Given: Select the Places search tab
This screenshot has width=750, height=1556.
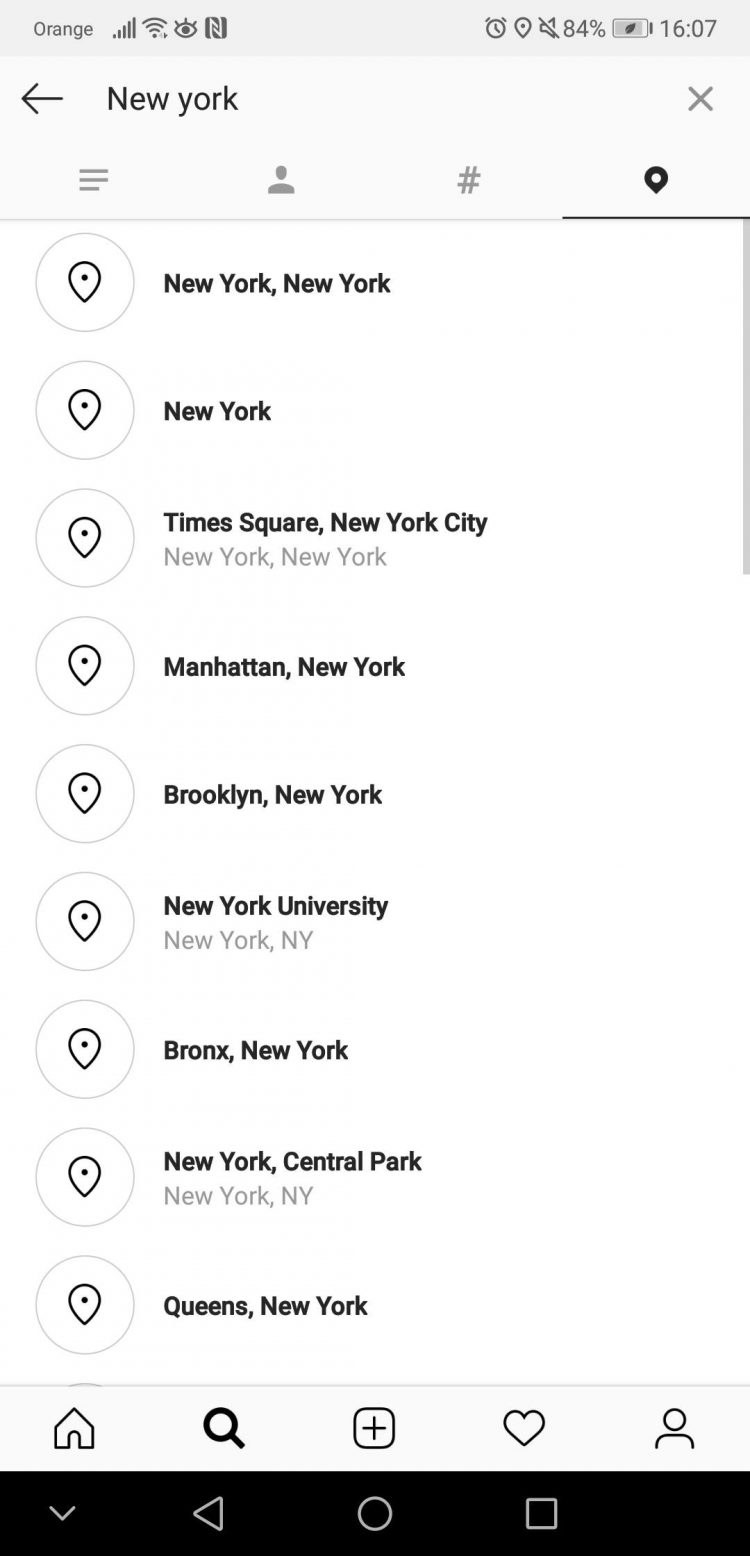Looking at the screenshot, I should tap(656, 180).
